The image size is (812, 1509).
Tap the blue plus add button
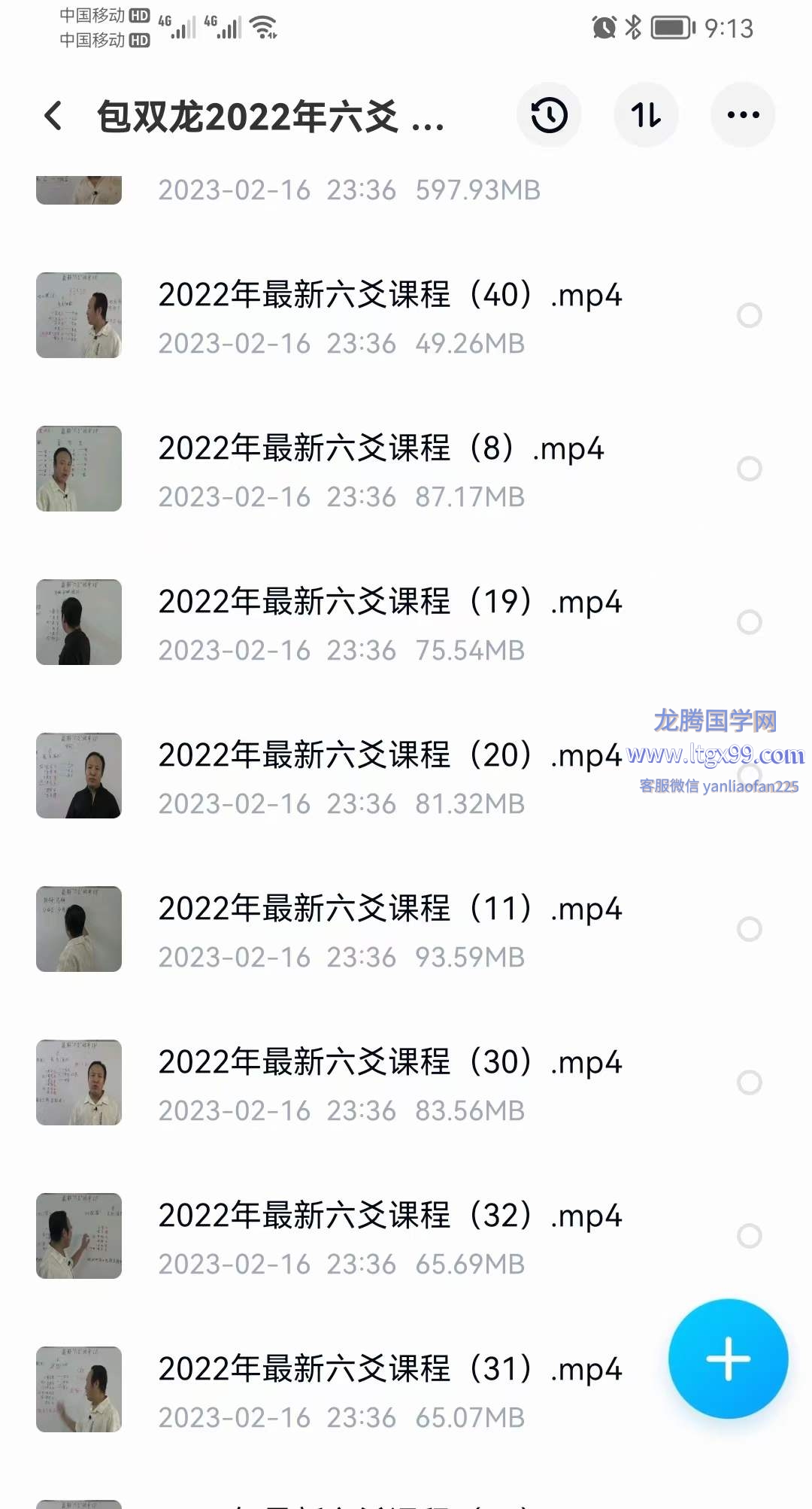(x=728, y=1359)
